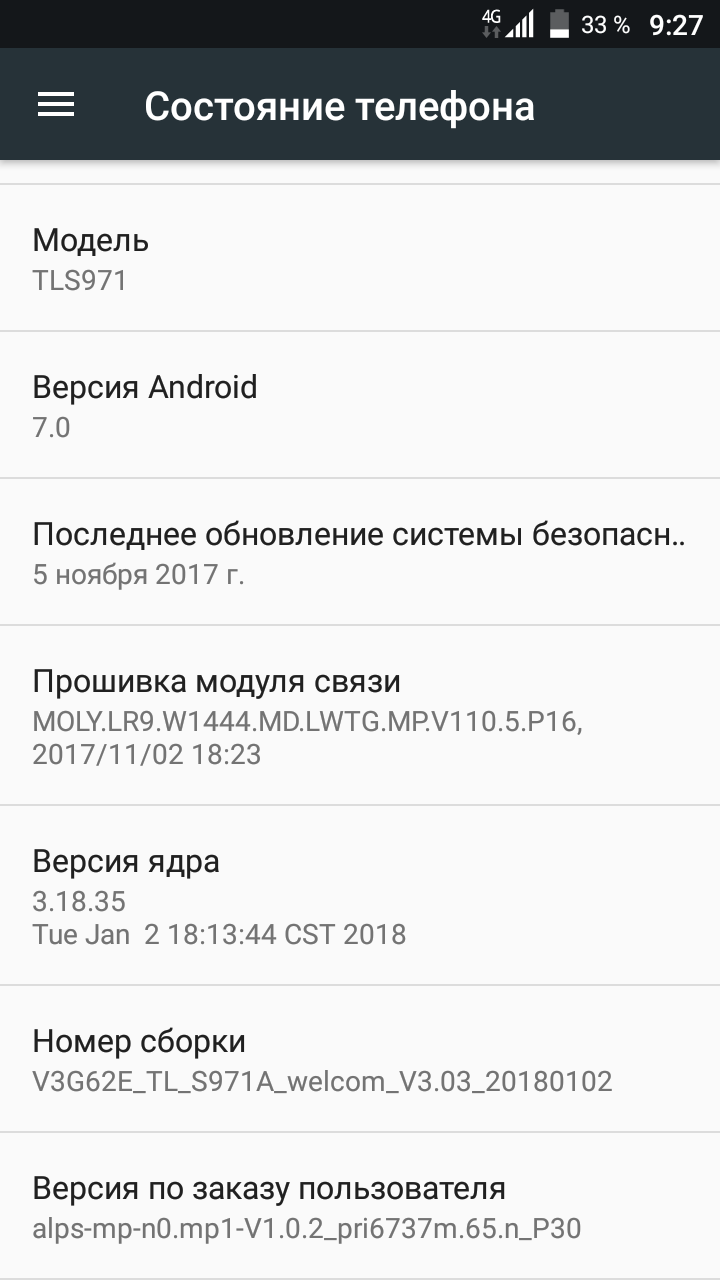
Task: Tap the Номер сборки row
Action: coord(360,1059)
